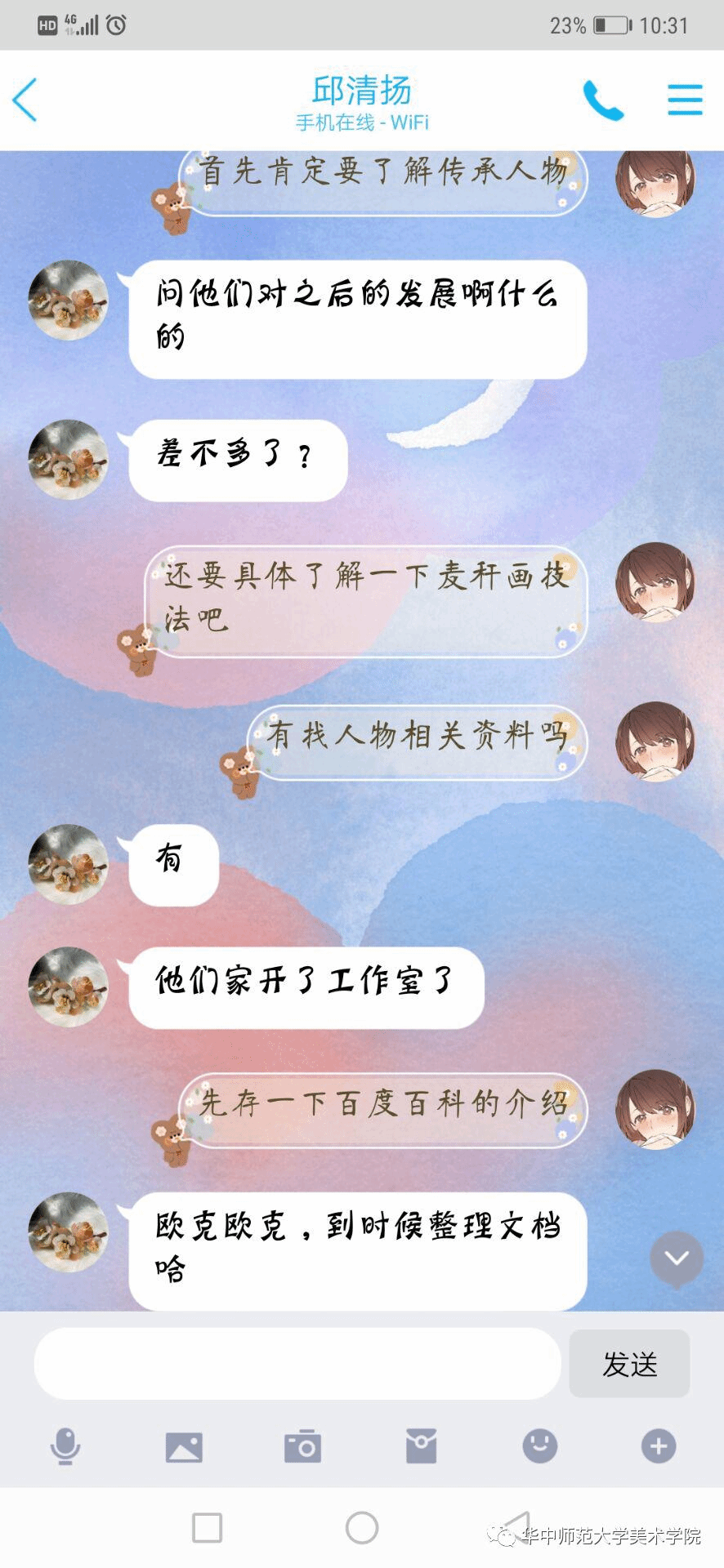Open the photo gallery picker
The height and width of the screenshot is (1568, 724).
[184, 1446]
